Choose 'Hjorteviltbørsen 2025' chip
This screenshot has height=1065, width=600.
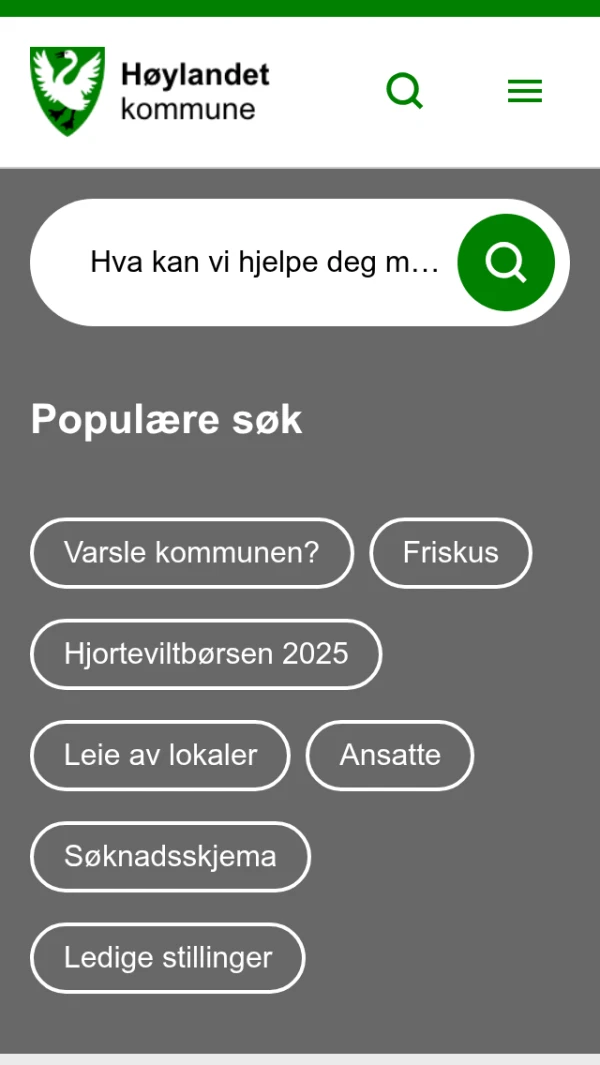pyautogui.click(x=206, y=654)
